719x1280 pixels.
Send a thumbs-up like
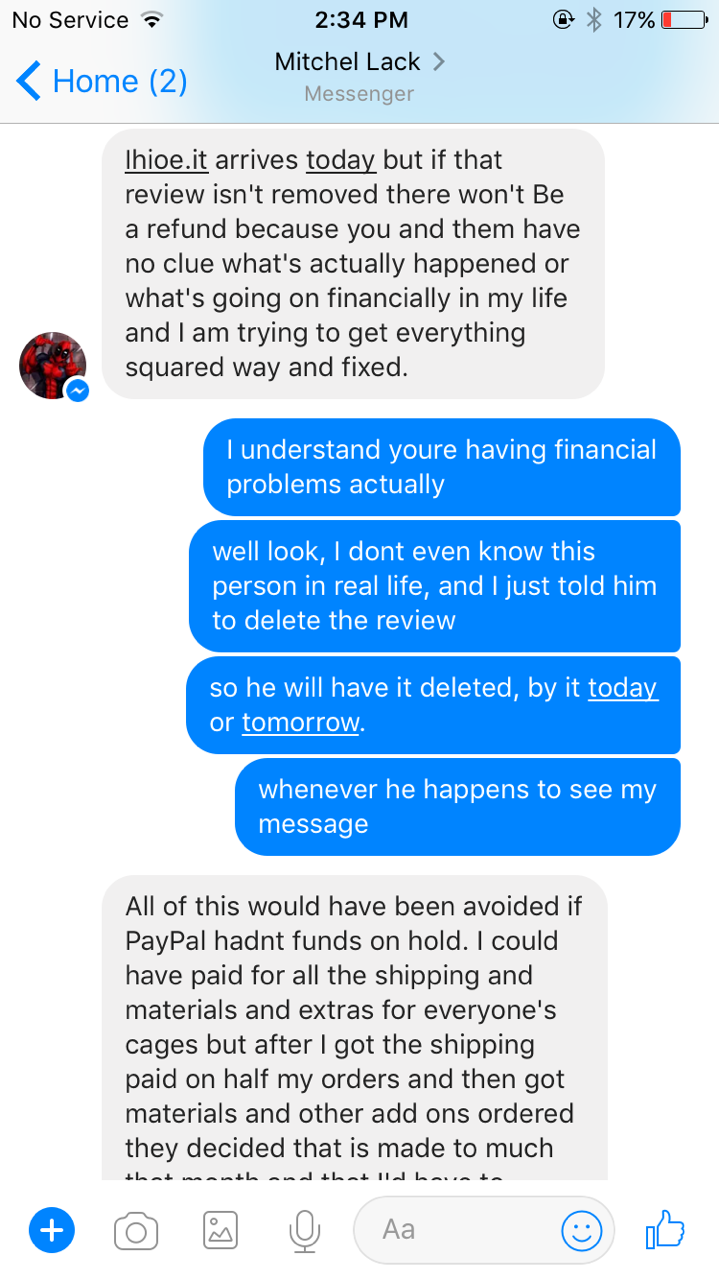tap(666, 1230)
